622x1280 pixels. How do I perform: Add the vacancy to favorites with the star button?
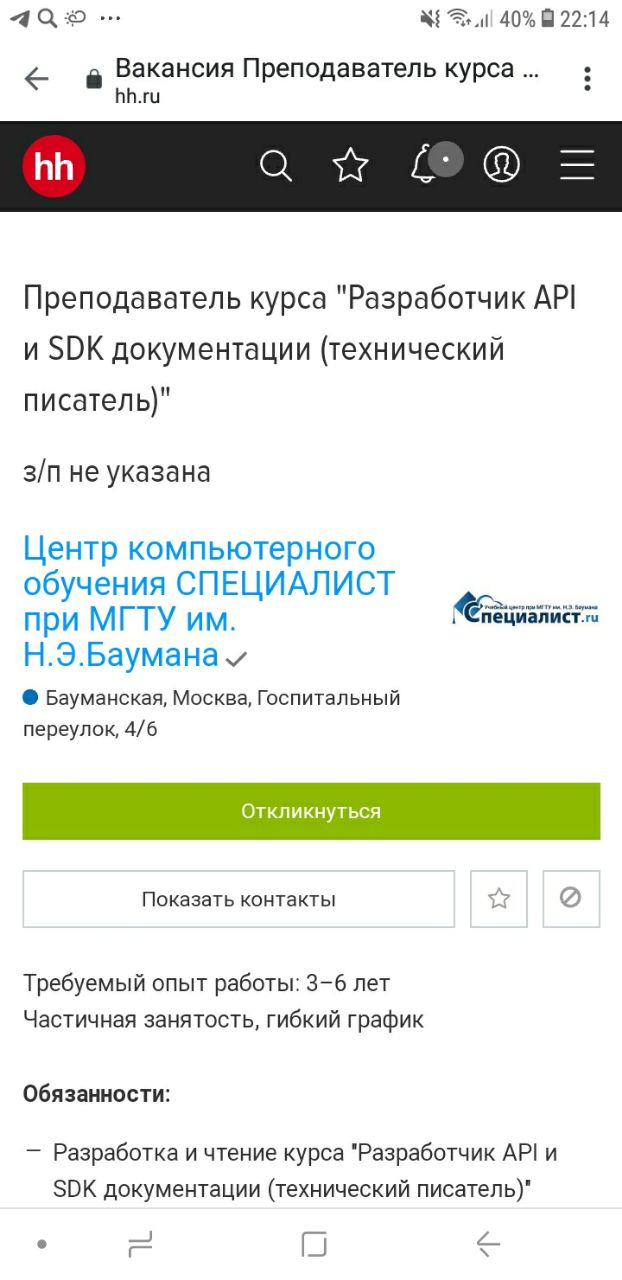[499, 899]
